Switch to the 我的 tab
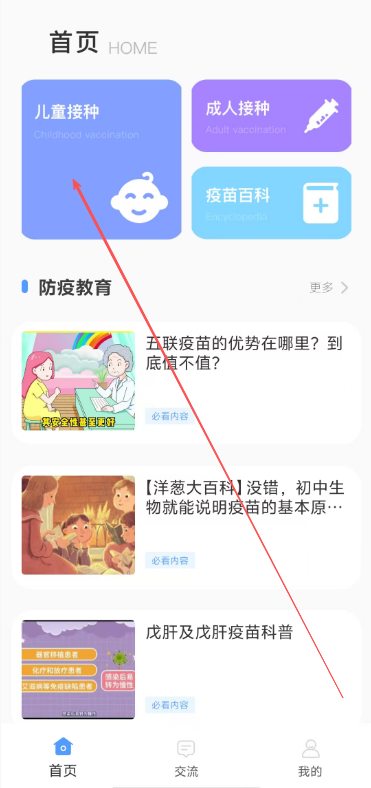Image resolution: width=371 pixels, height=788 pixels. click(310, 757)
